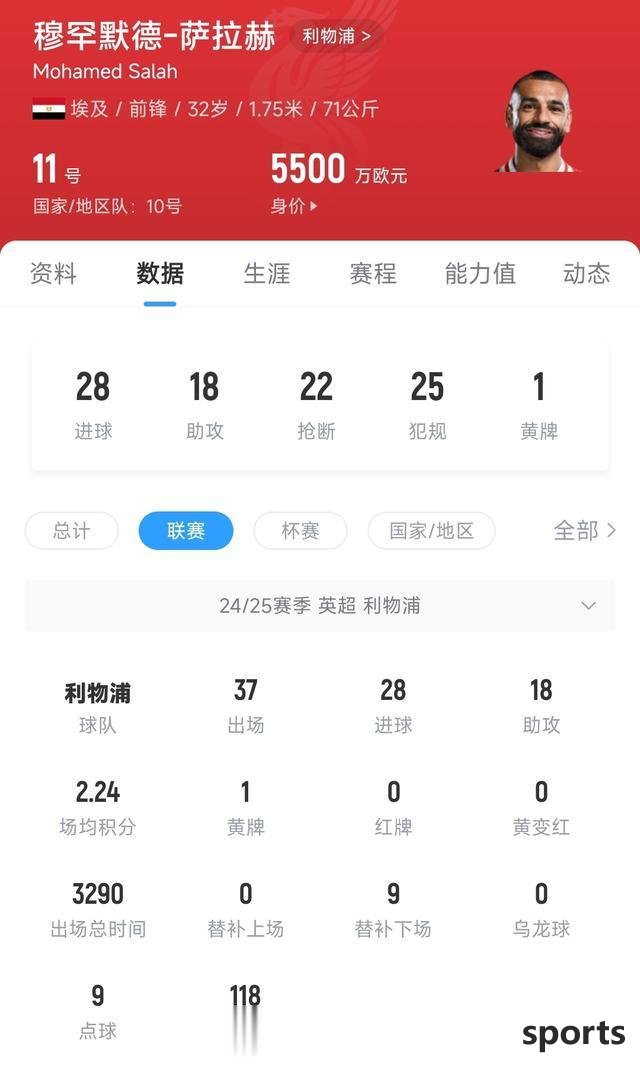Viewport: 640px width, 1065px height.
Task: Filter stats by 国家/地区
Action: 431,531
